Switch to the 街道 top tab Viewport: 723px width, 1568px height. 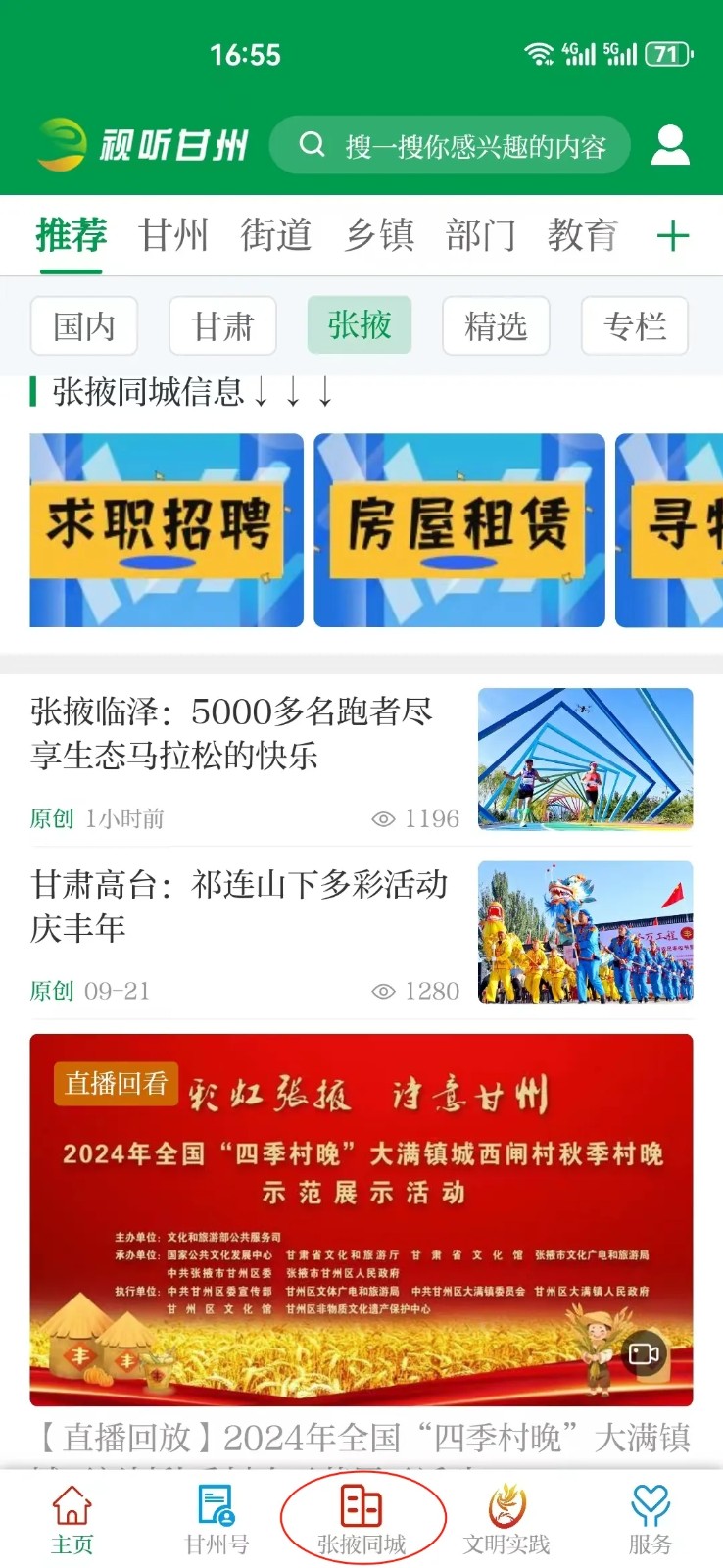point(276,236)
